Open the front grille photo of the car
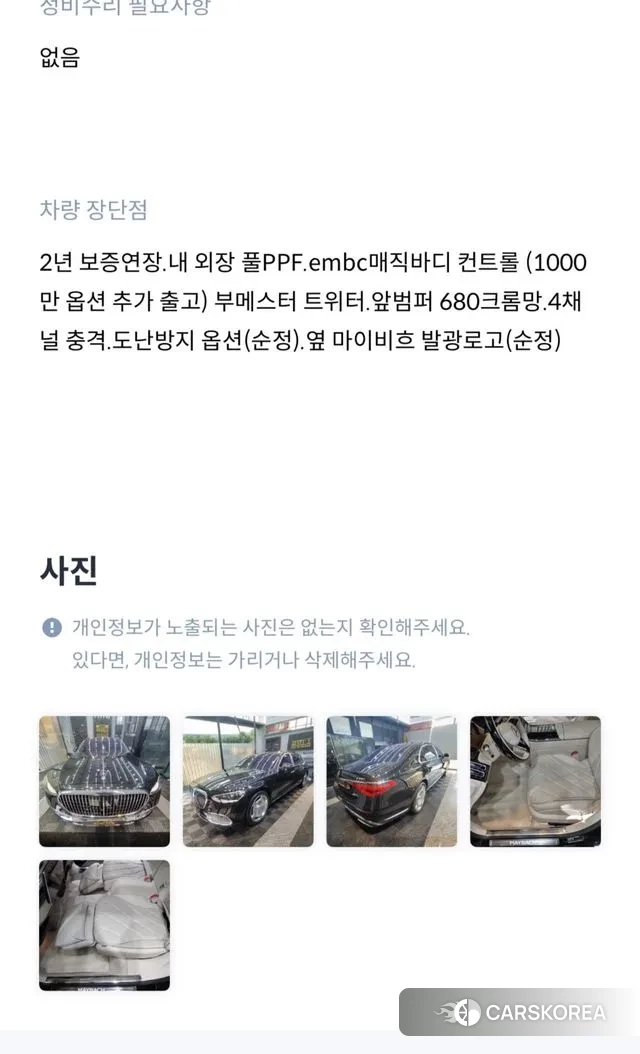 (104, 781)
